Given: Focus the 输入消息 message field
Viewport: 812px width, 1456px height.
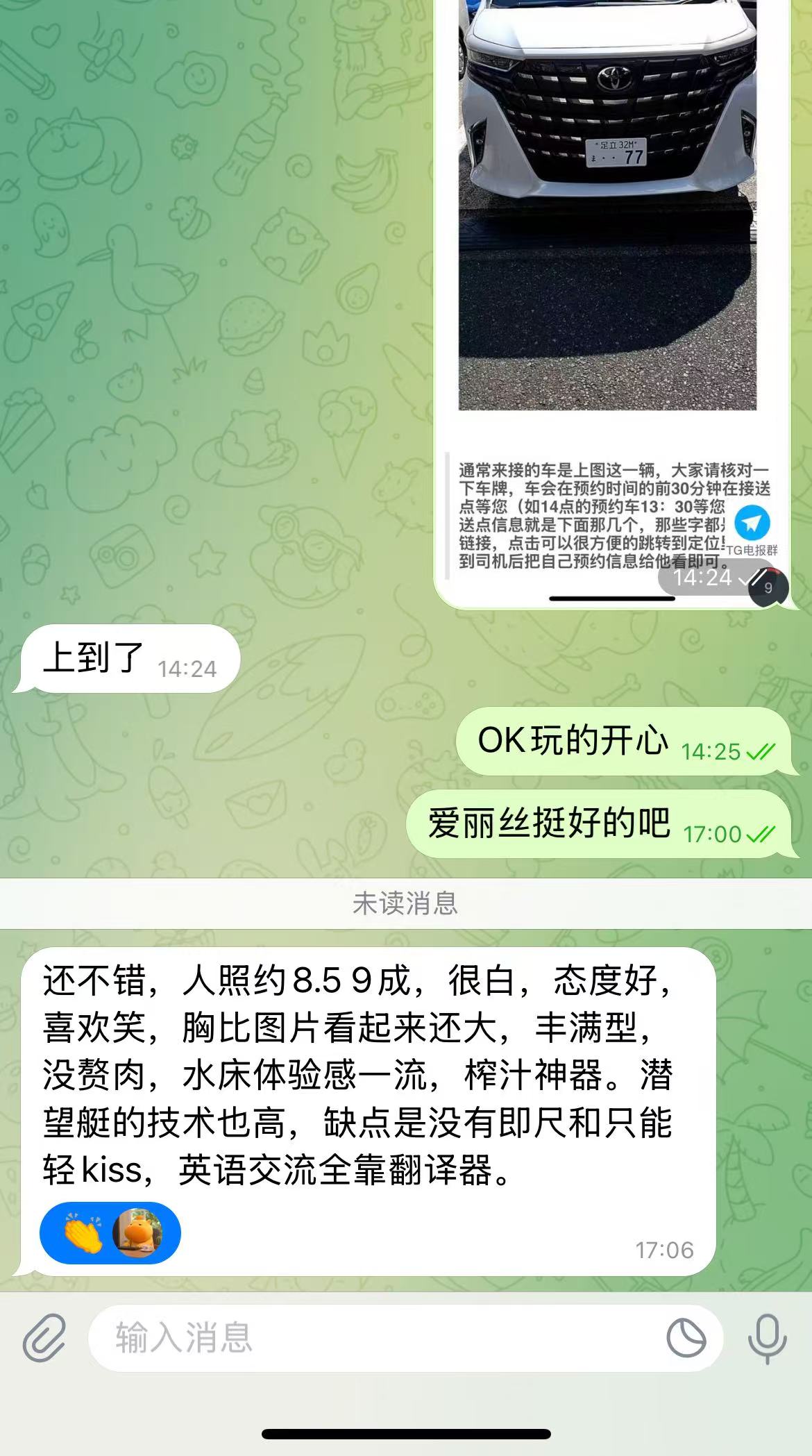Looking at the screenshot, I should tap(375, 1337).
